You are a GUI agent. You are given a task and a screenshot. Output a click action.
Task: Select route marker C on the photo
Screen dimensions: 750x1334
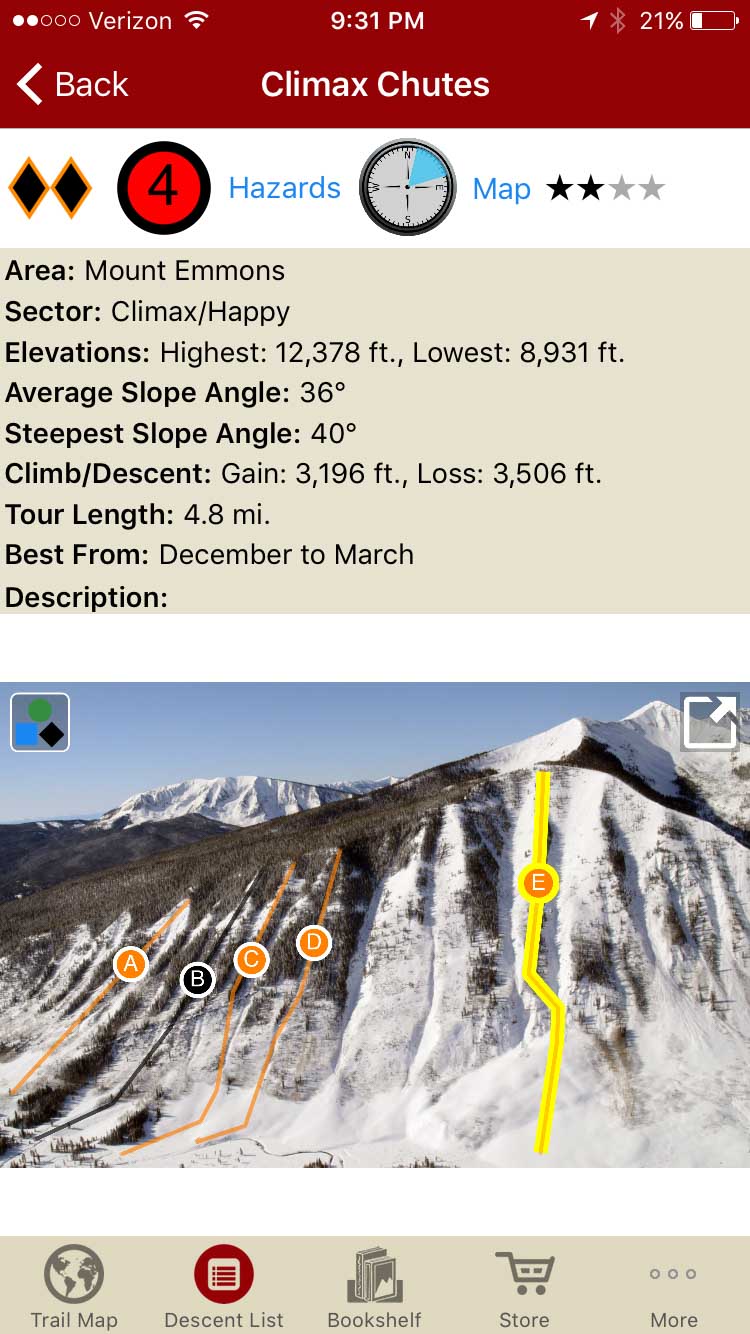coord(251,960)
